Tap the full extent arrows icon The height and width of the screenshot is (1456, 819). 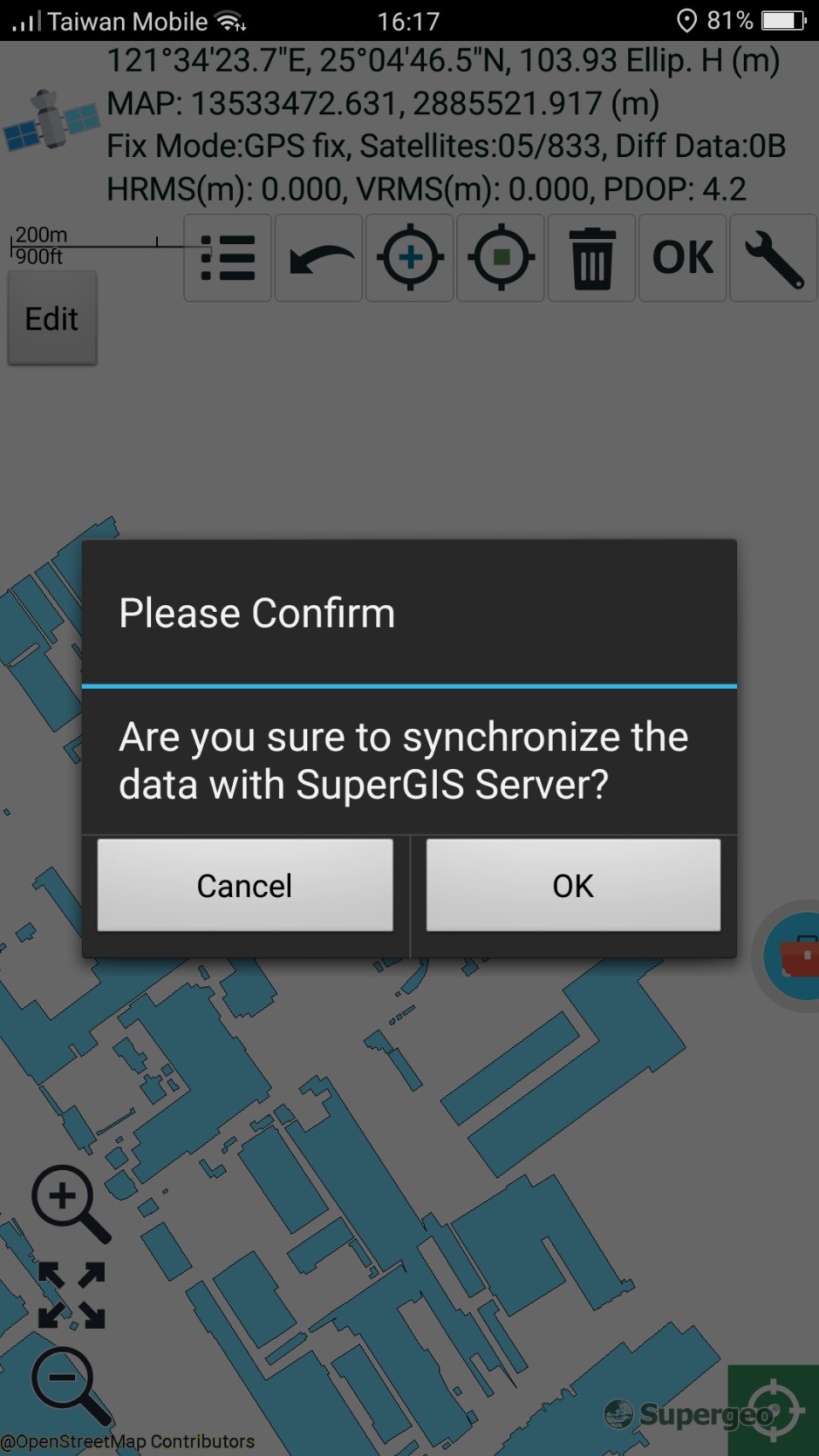tap(72, 1295)
